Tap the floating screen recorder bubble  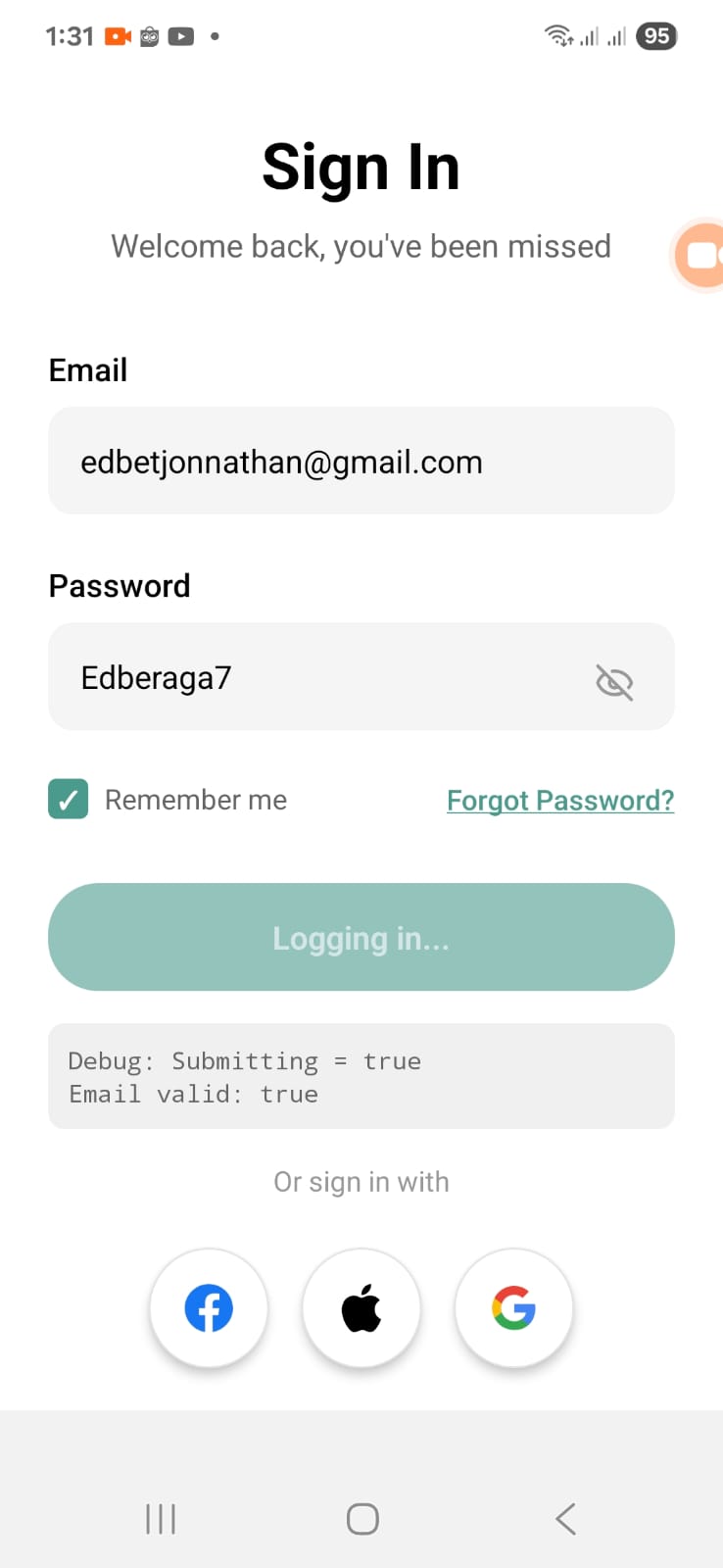pos(701,256)
